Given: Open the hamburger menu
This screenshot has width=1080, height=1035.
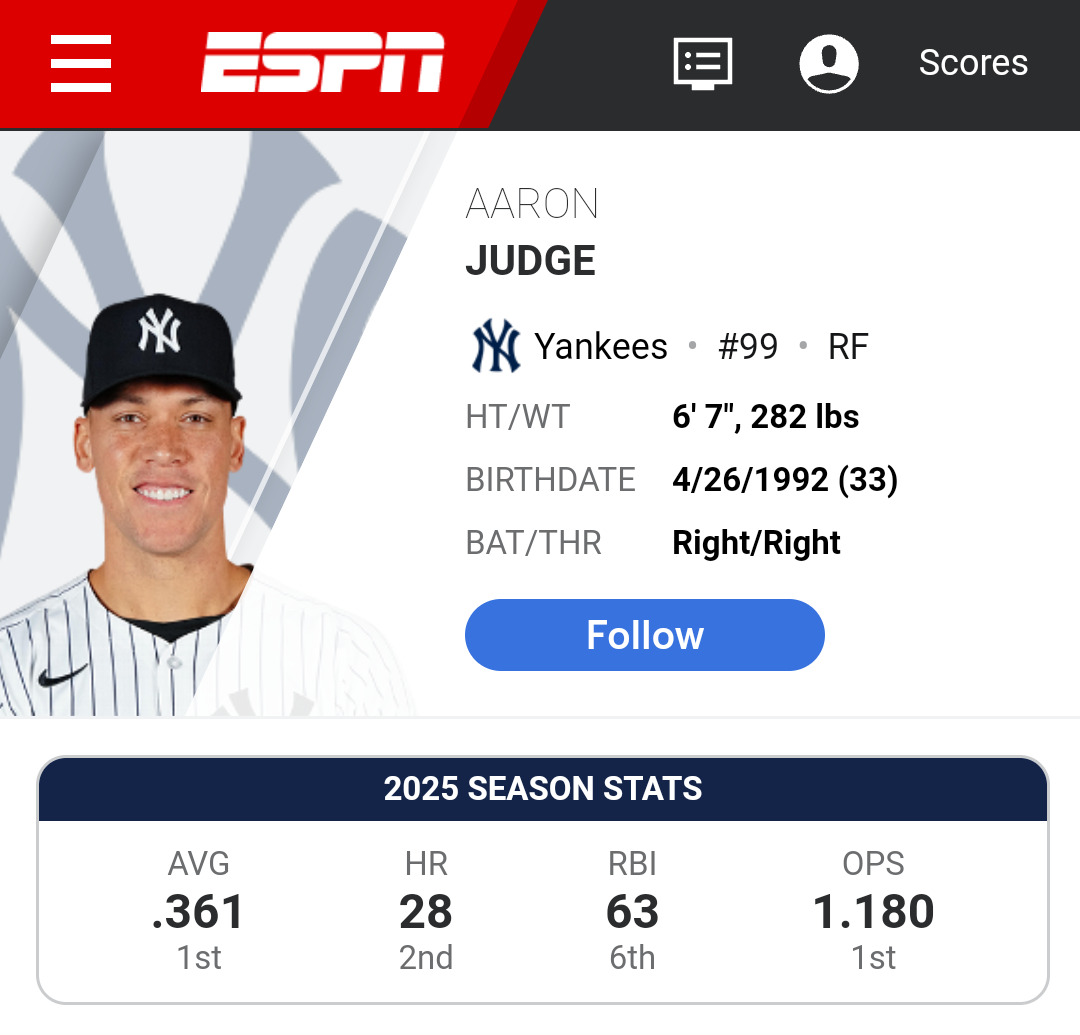Looking at the screenshot, I should click(x=81, y=63).
